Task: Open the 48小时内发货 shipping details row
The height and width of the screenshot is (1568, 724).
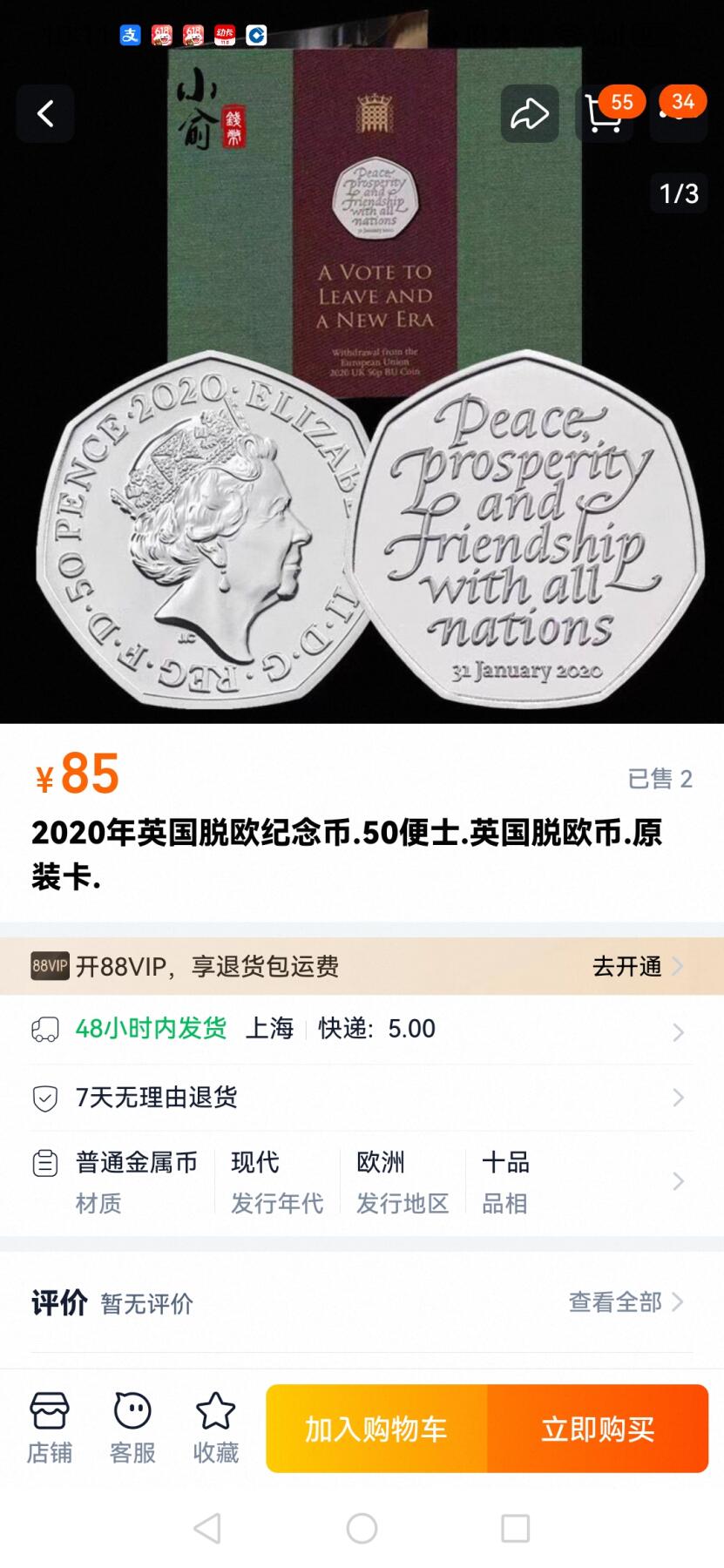Action: point(362,1030)
